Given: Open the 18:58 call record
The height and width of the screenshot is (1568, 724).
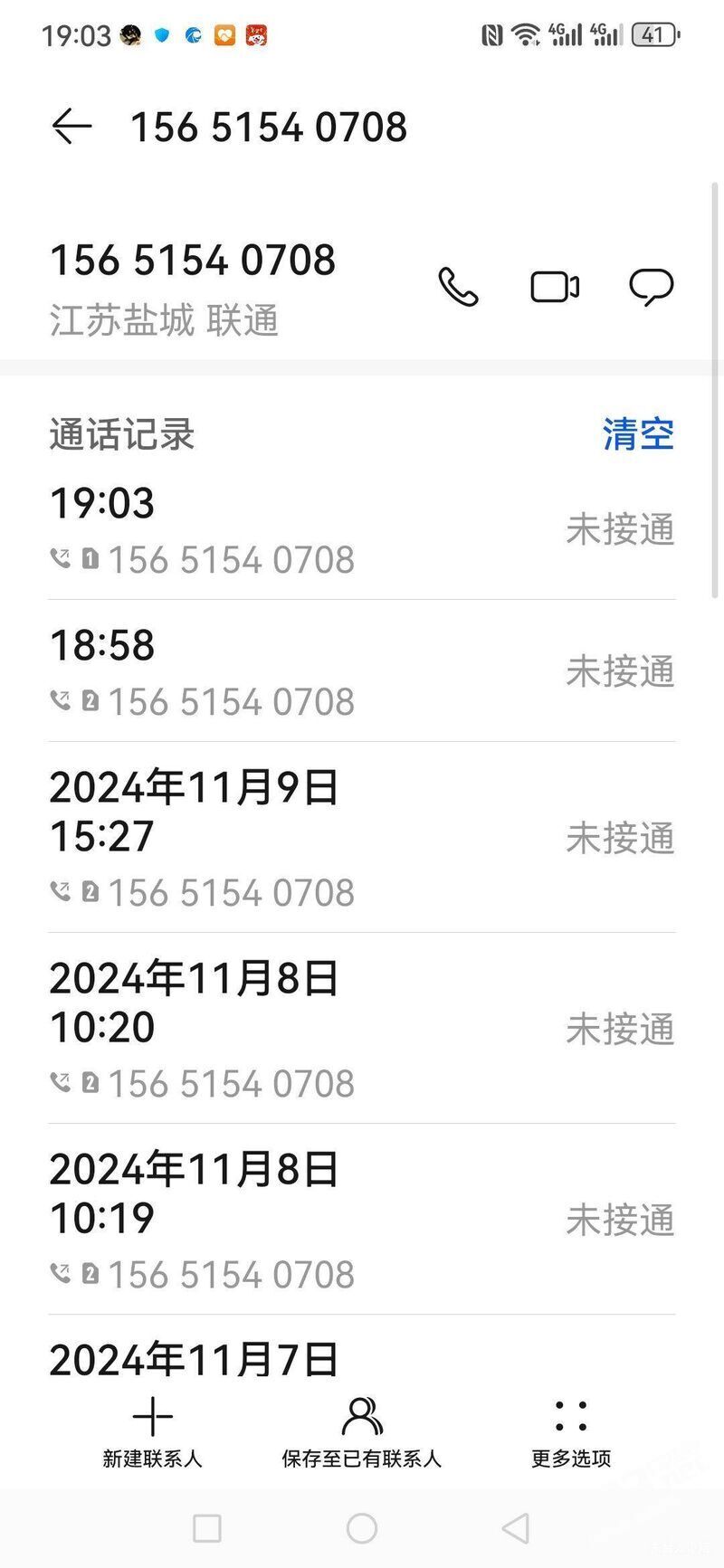Looking at the screenshot, I should point(362,671).
